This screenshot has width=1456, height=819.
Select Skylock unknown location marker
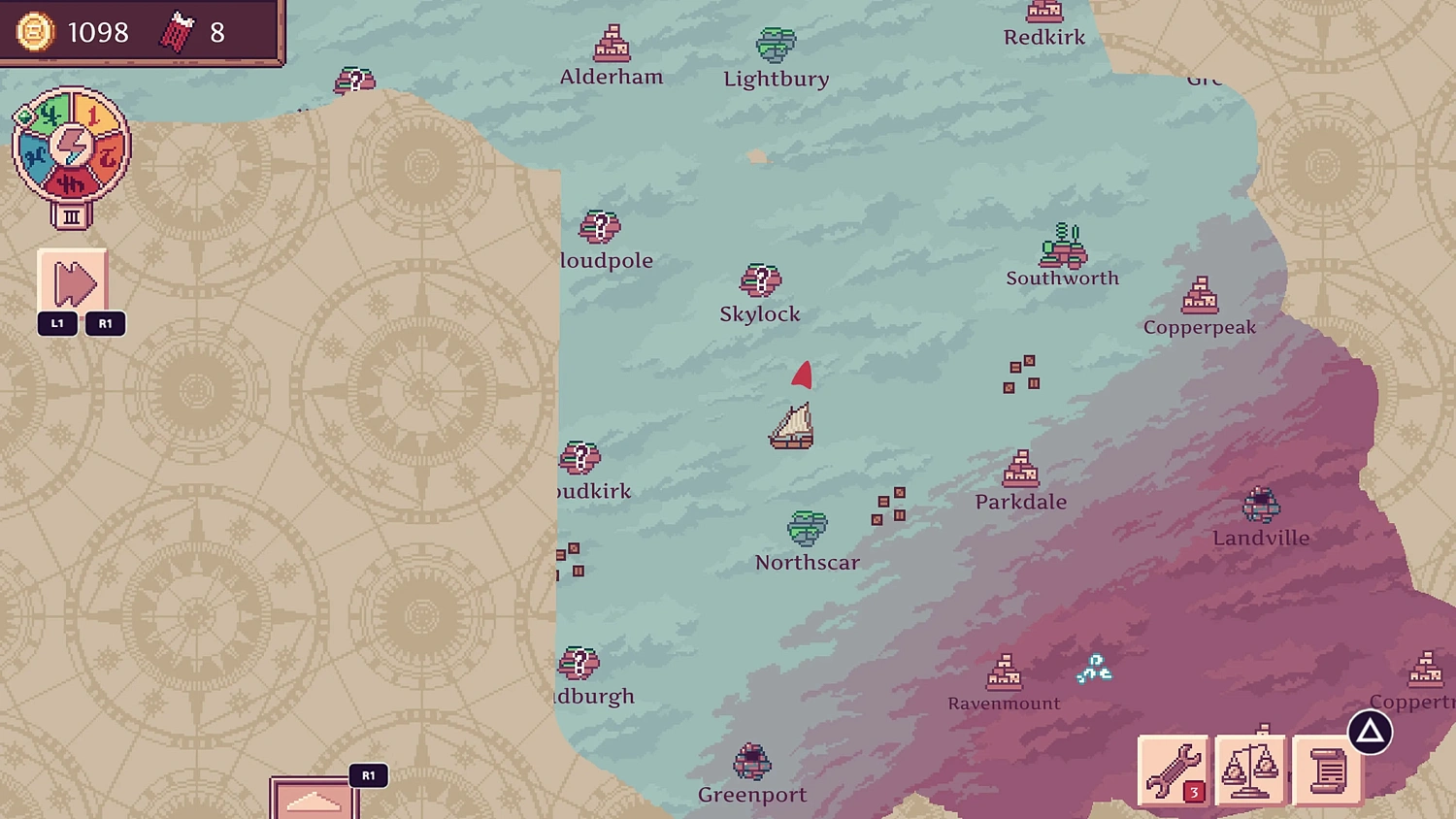[760, 281]
